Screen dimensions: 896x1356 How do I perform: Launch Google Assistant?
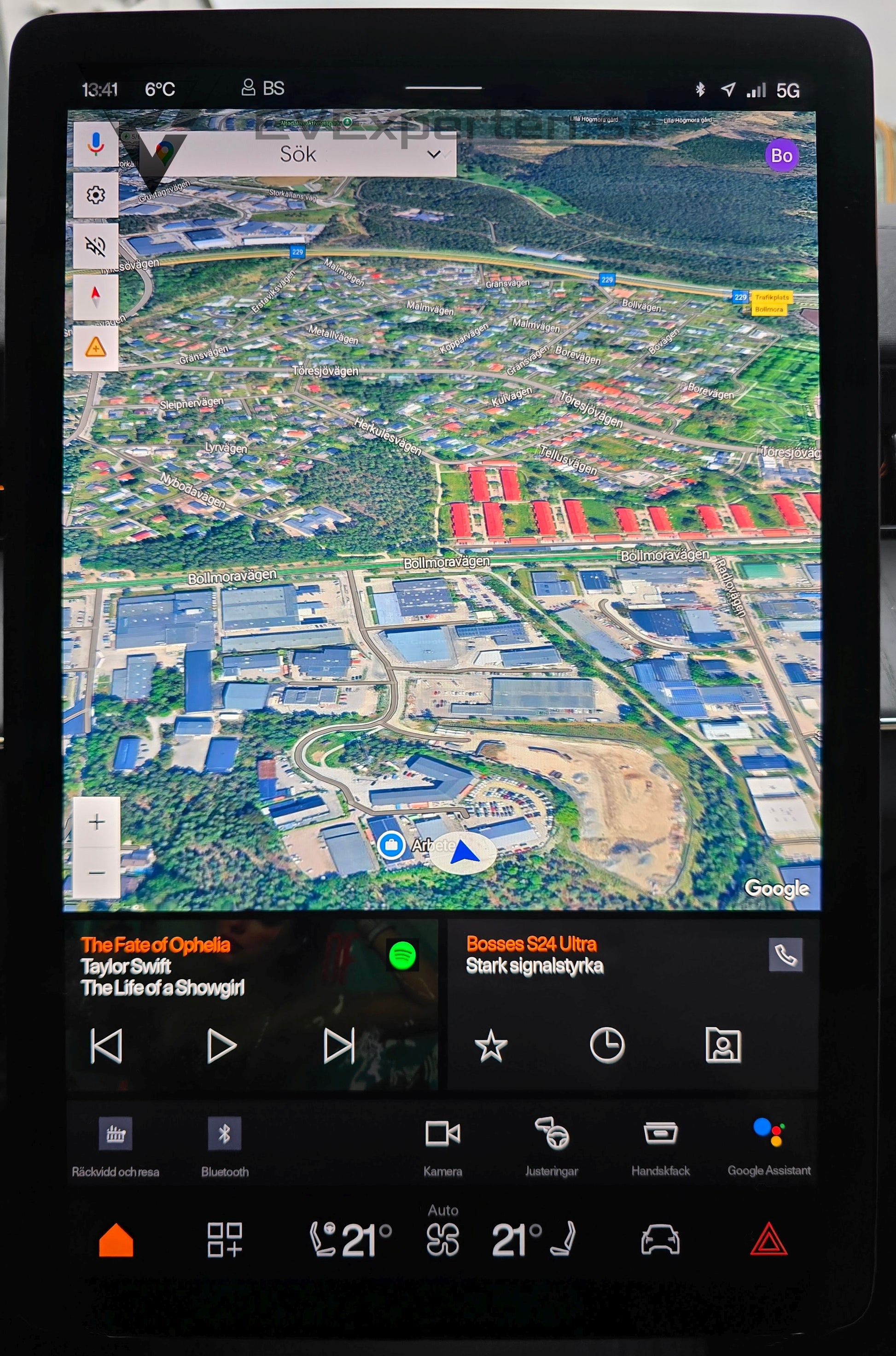click(768, 1145)
